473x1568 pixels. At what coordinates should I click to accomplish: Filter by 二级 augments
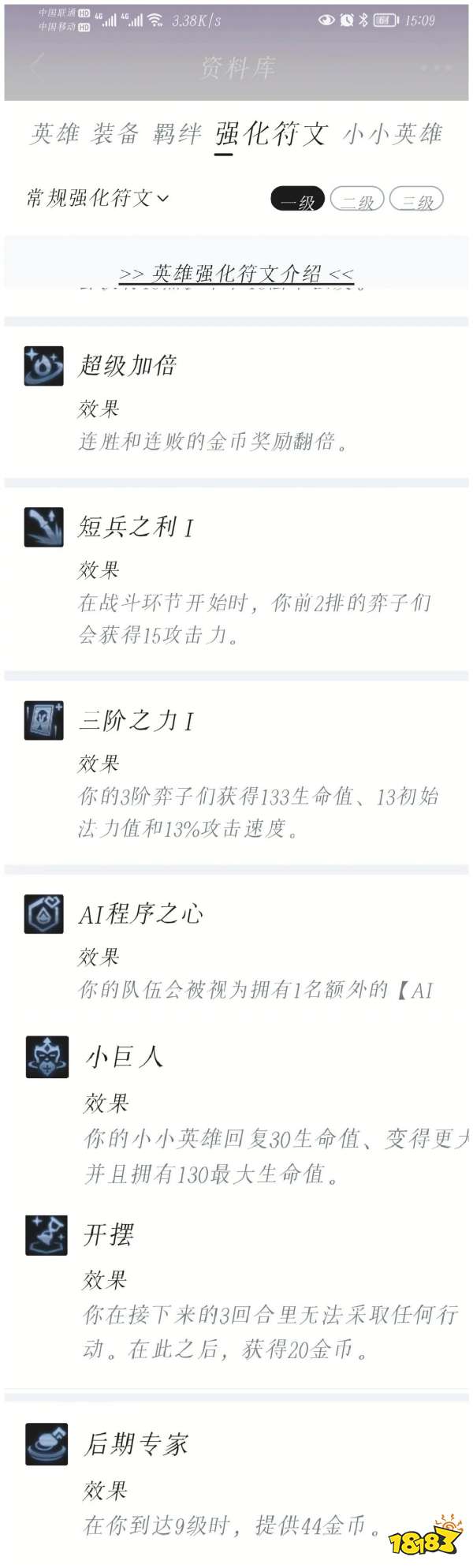point(357,200)
